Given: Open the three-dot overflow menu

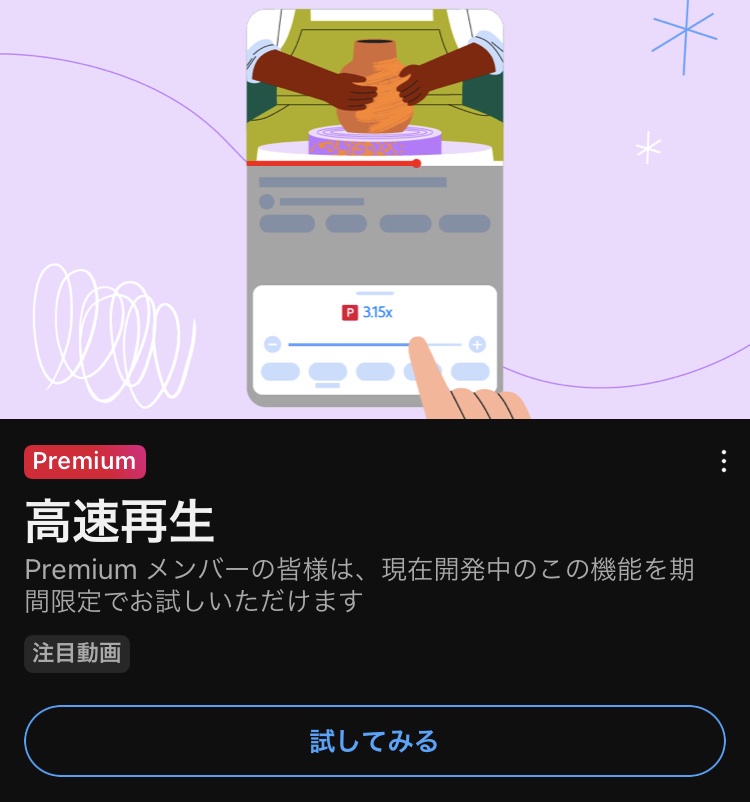Looking at the screenshot, I should [x=723, y=461].
